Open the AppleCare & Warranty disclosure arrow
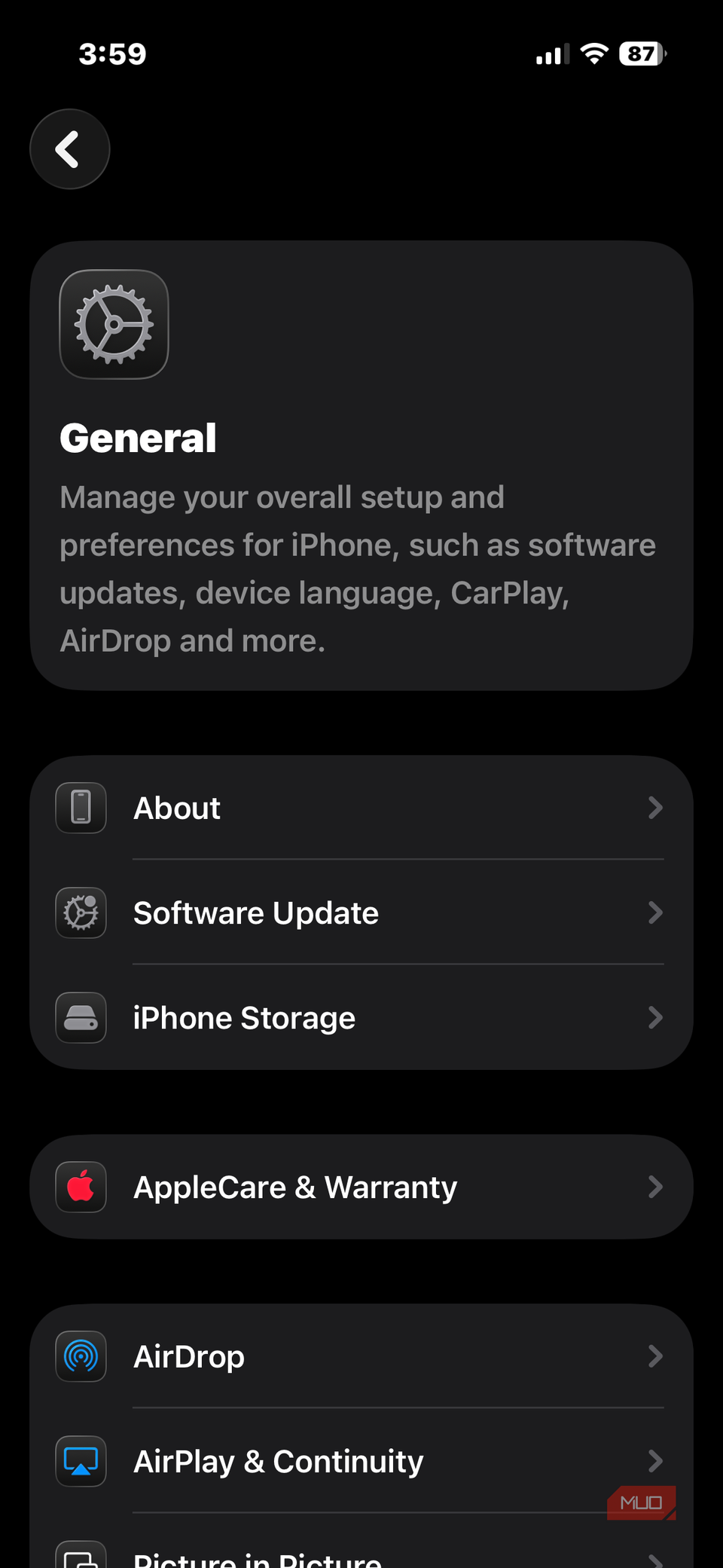 point(655,1187)
